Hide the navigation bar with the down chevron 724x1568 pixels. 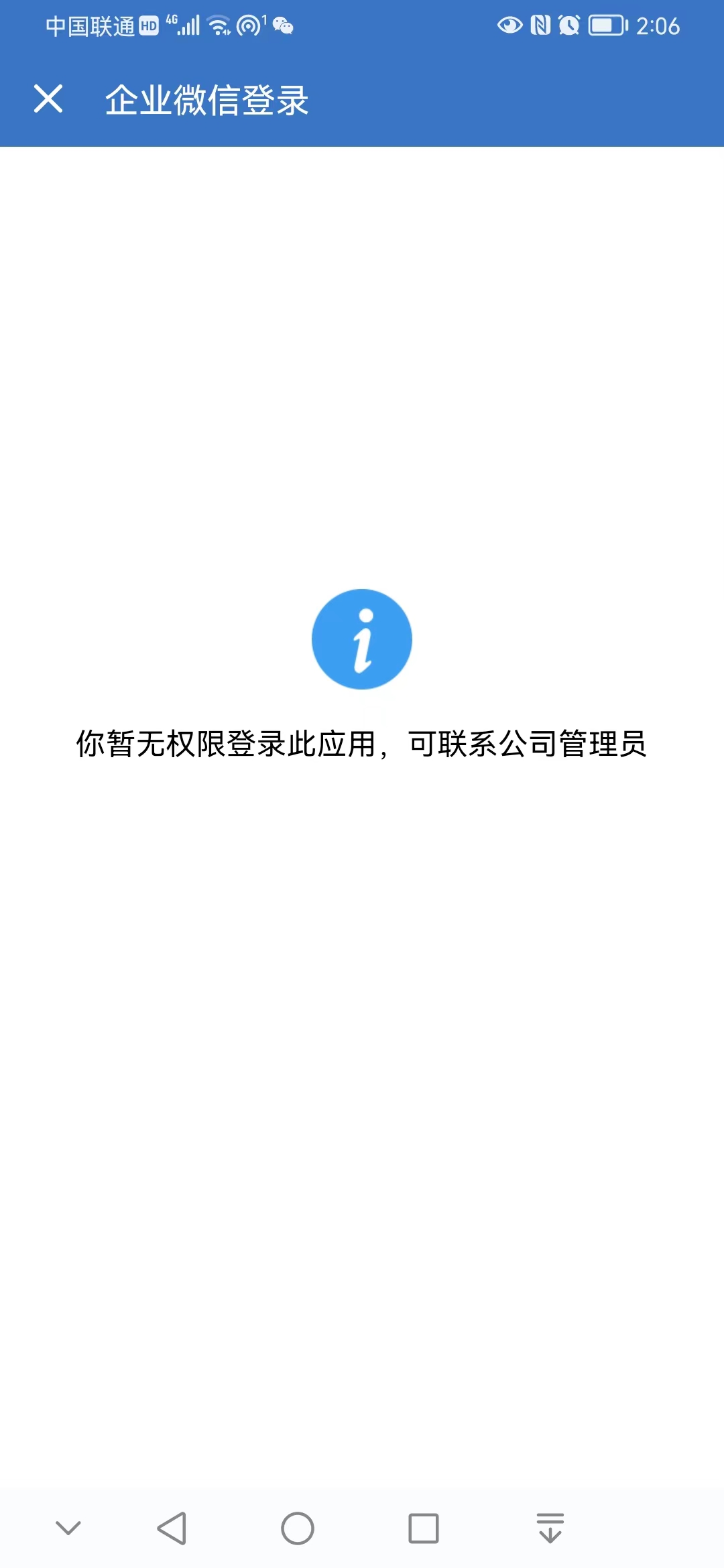68,1528
